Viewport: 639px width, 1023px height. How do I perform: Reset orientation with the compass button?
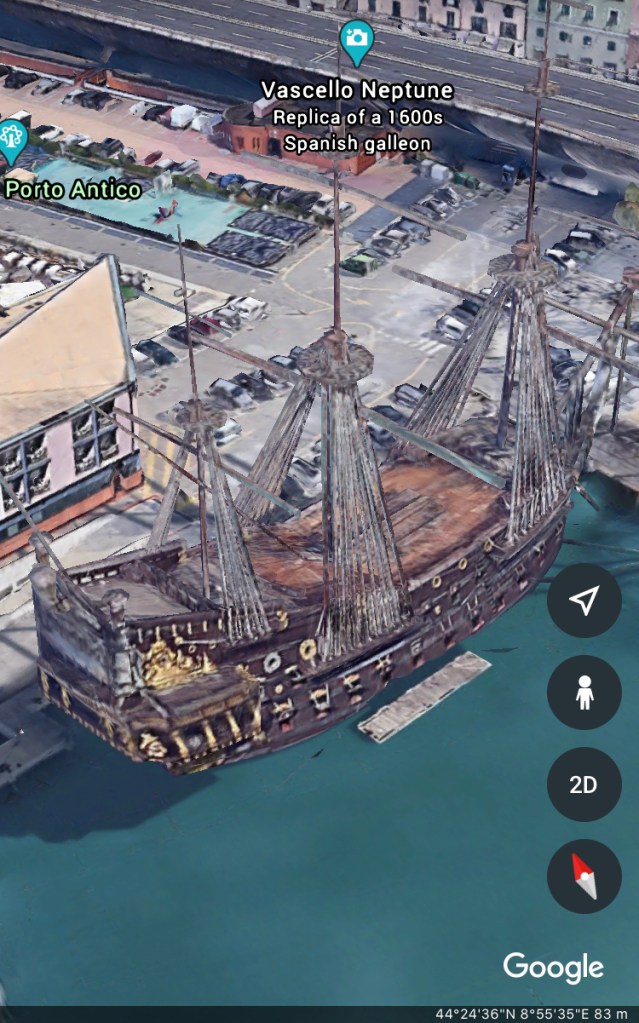584,876
